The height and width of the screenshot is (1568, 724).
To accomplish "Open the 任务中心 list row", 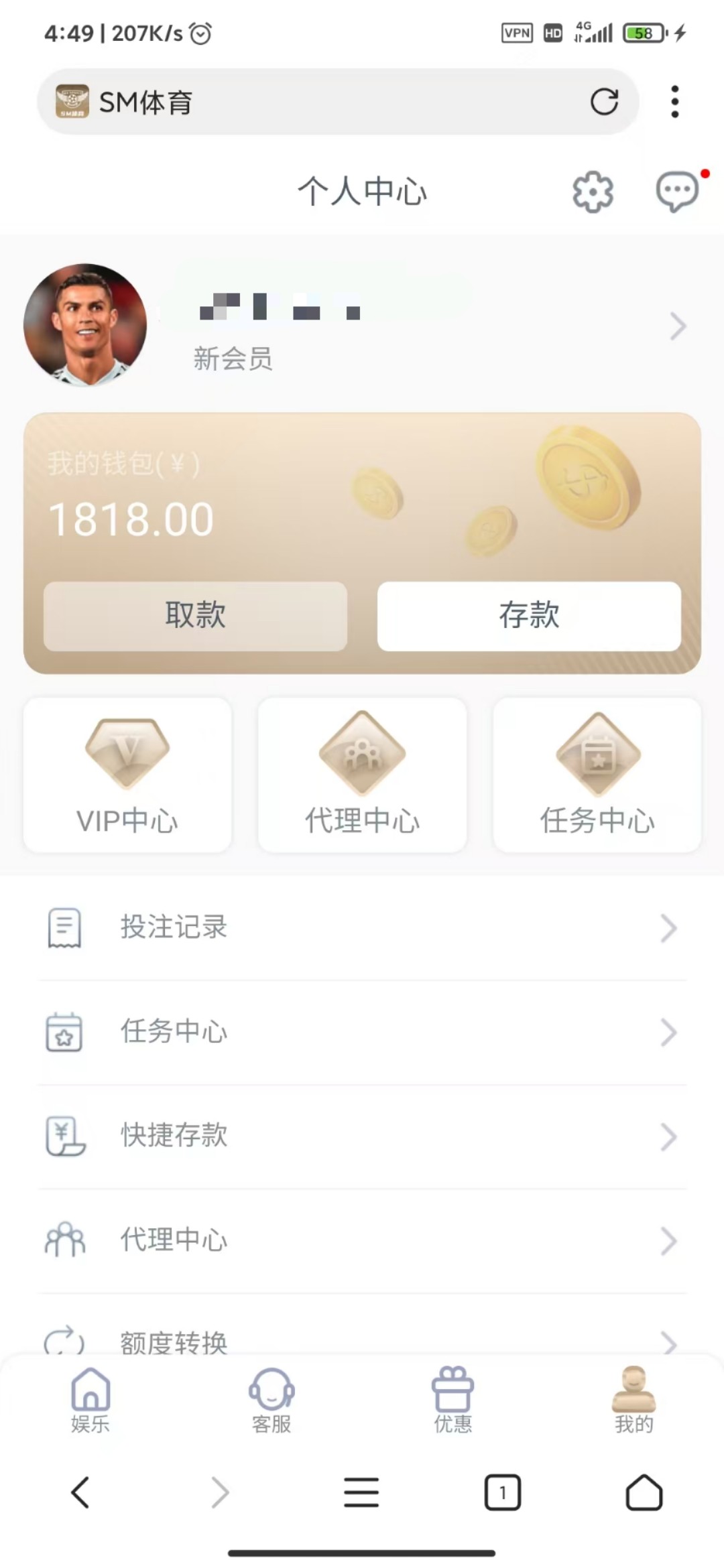I will (x=362, y=1032).
